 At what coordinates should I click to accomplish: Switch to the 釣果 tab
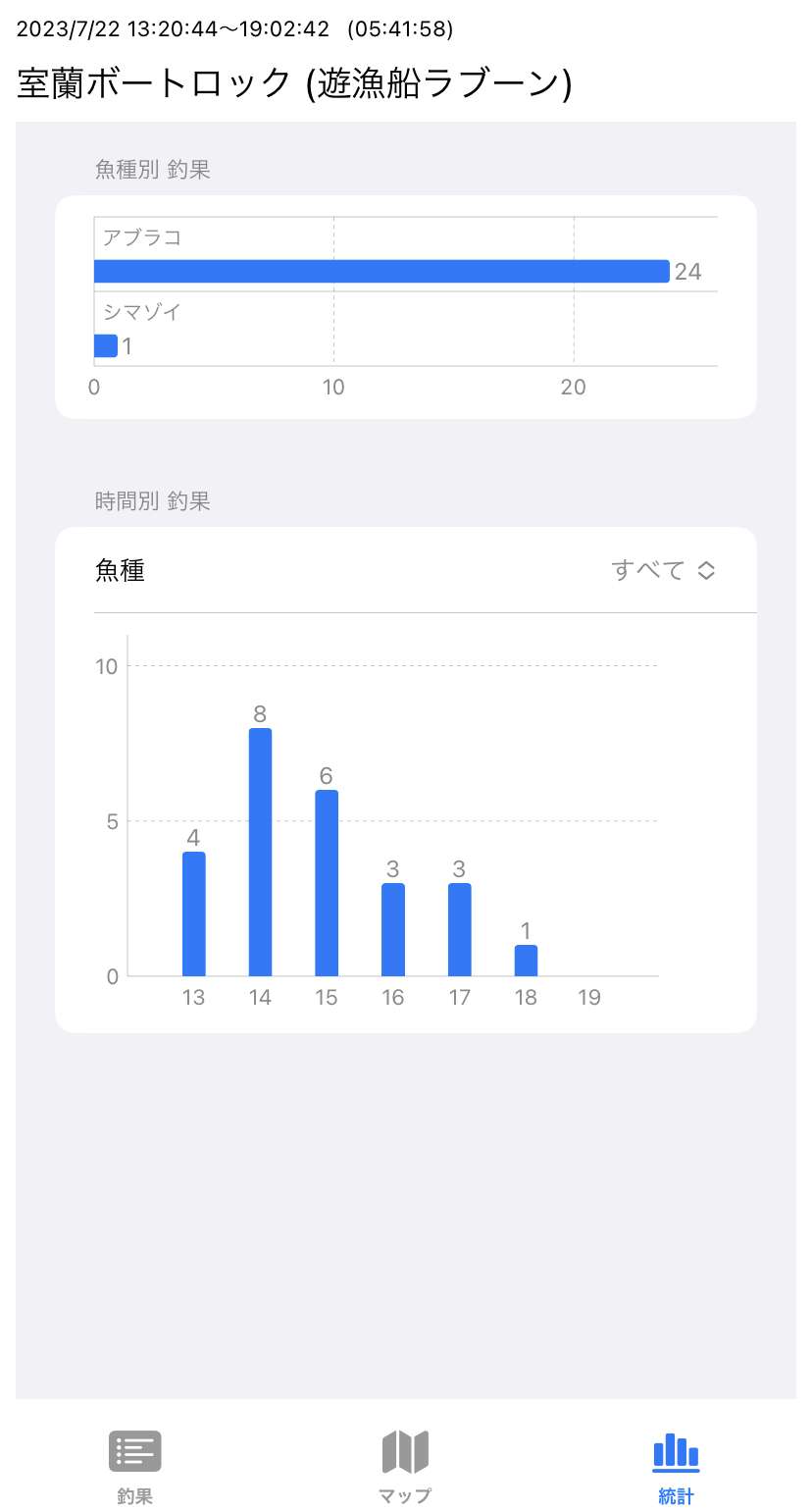[x=134, y=1467]
